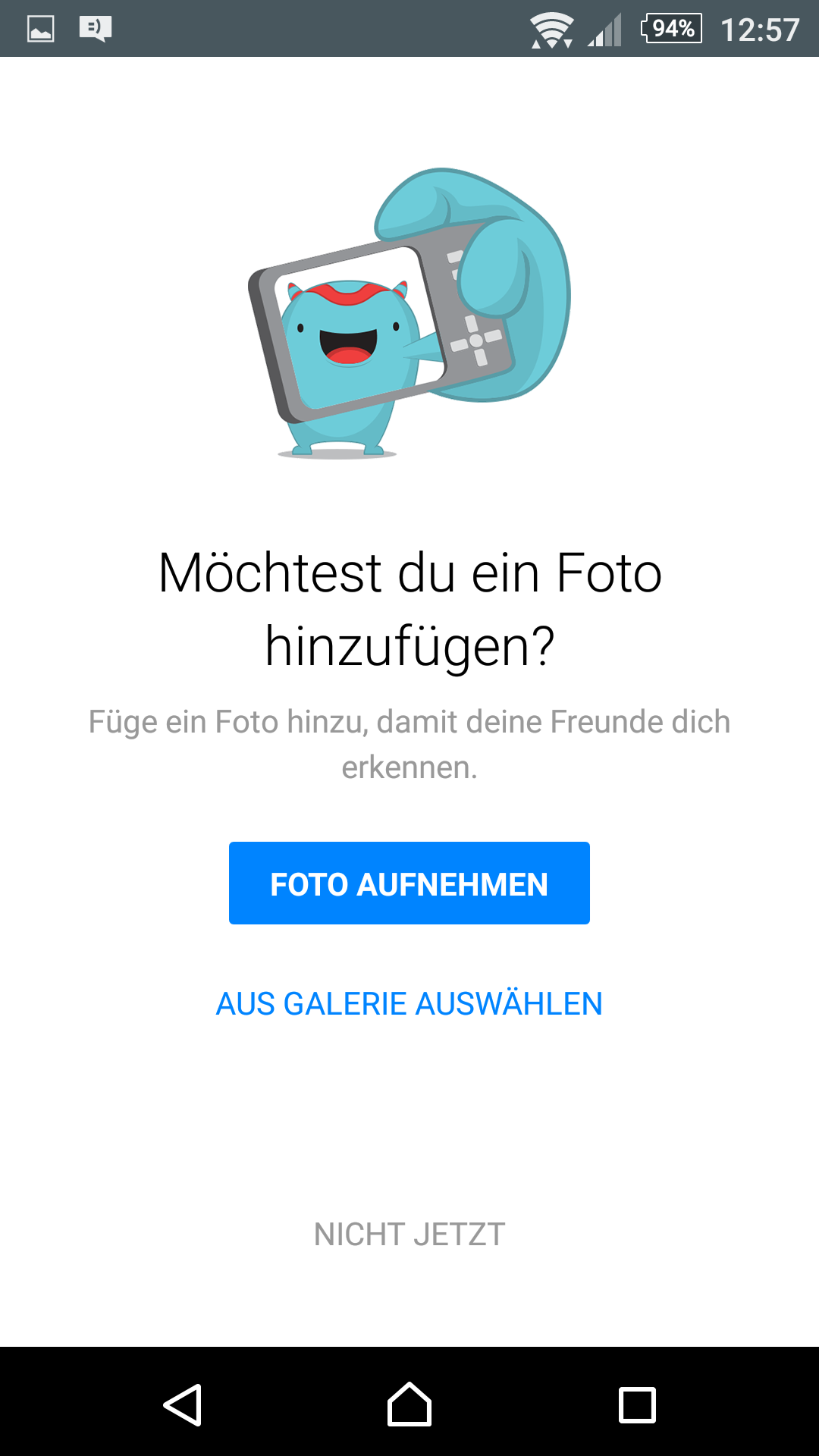Skip with NICHT JETZT
819x1456 pixels.
click(x=409, y=1235)
